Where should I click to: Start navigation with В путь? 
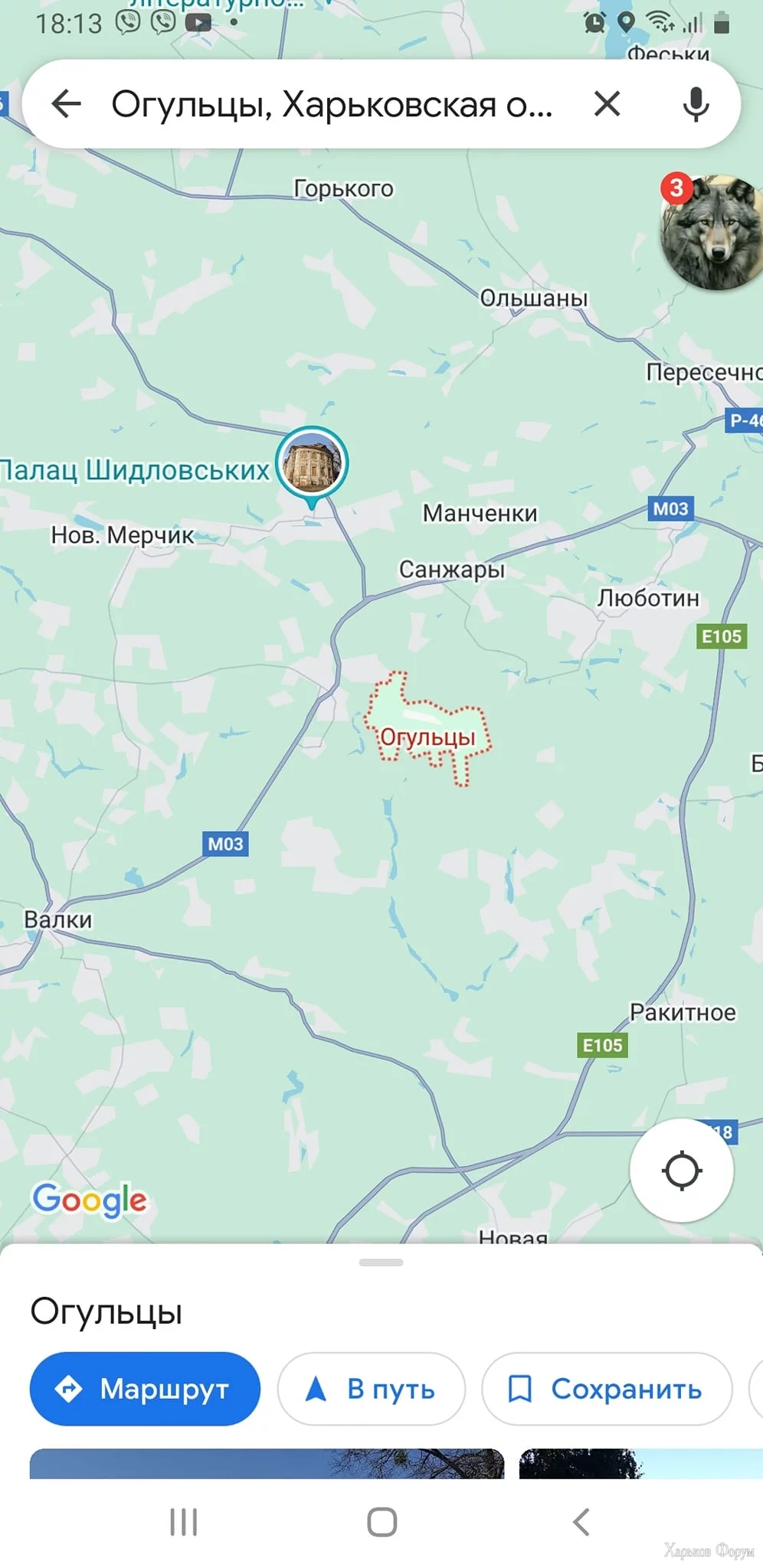tap(372, 1388)
